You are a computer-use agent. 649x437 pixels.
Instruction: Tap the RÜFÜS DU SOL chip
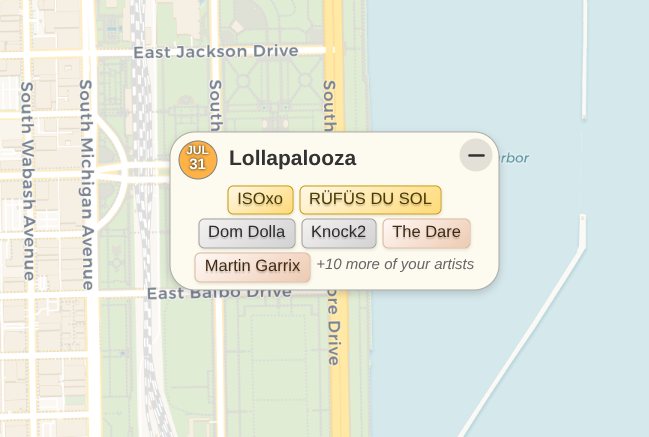point(370,199)
